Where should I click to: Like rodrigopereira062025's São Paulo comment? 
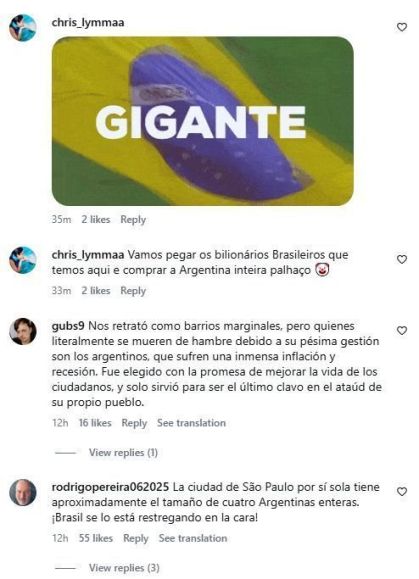click(402, 491)
